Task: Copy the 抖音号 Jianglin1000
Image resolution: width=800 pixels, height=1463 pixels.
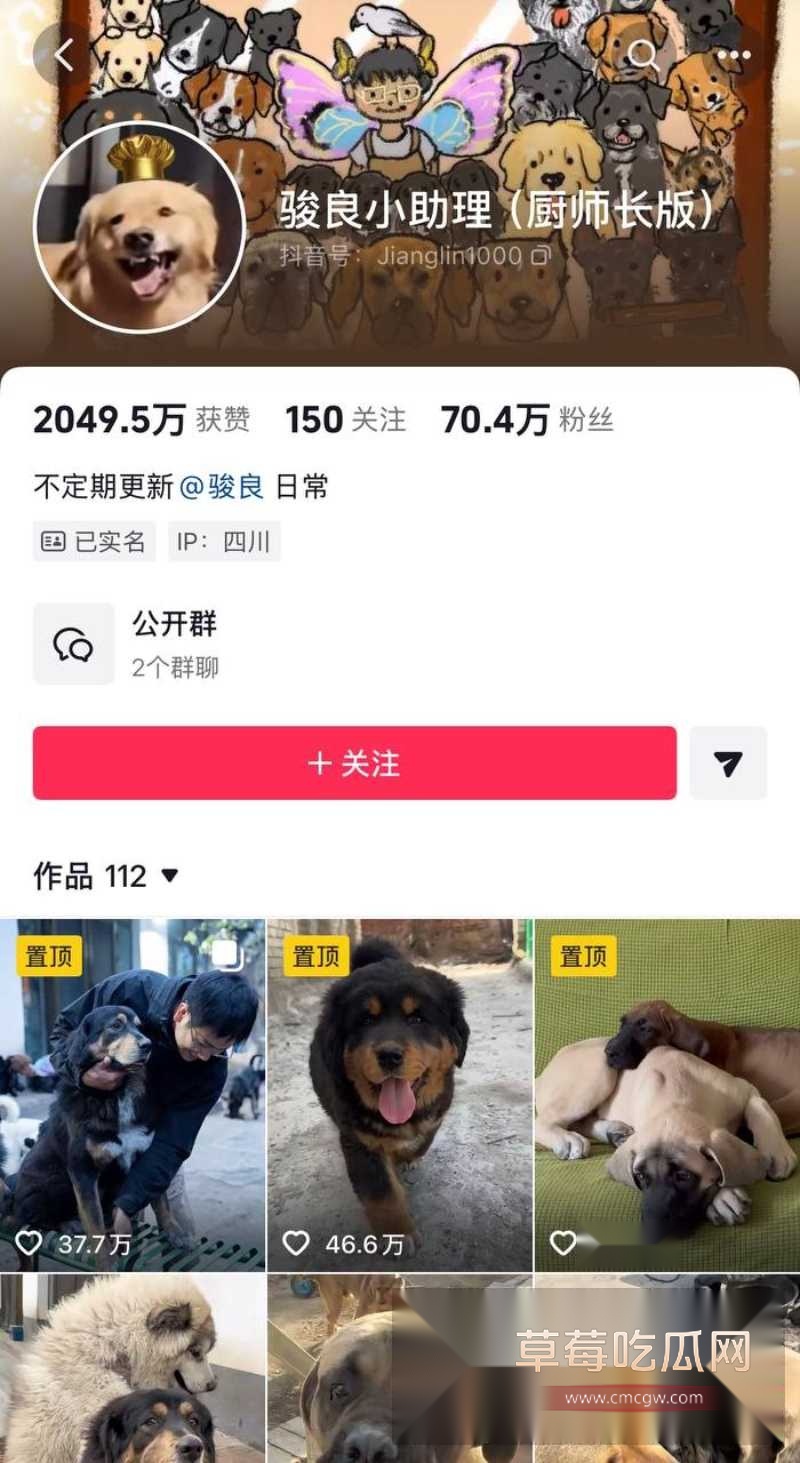Action: pyautogui.click(x=536, y=256)
